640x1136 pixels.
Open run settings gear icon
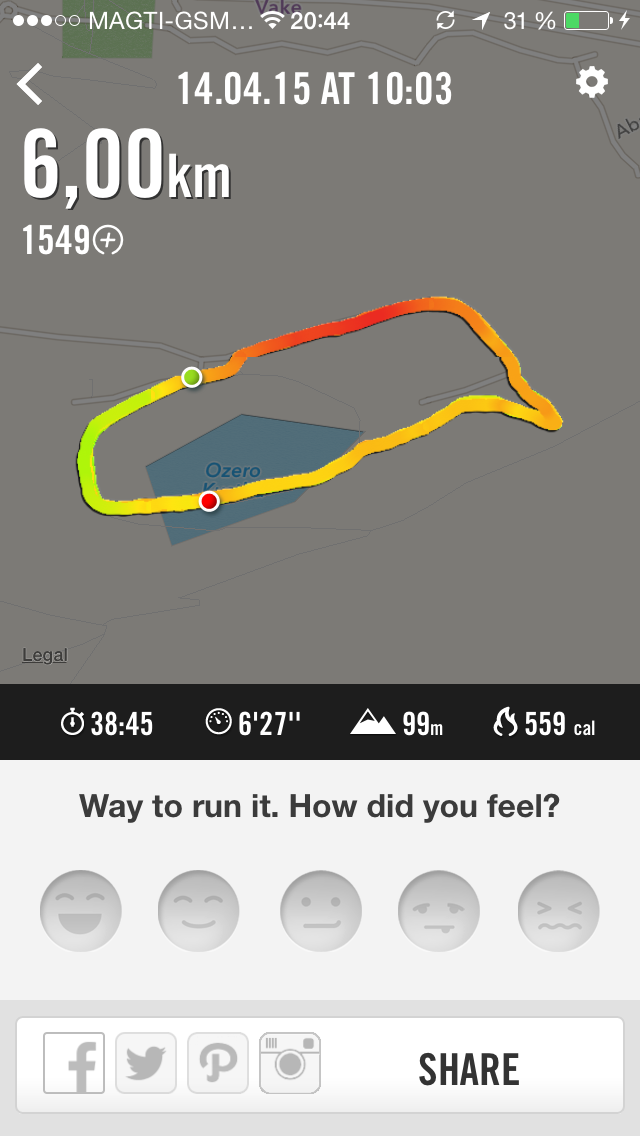coord(592,83)
